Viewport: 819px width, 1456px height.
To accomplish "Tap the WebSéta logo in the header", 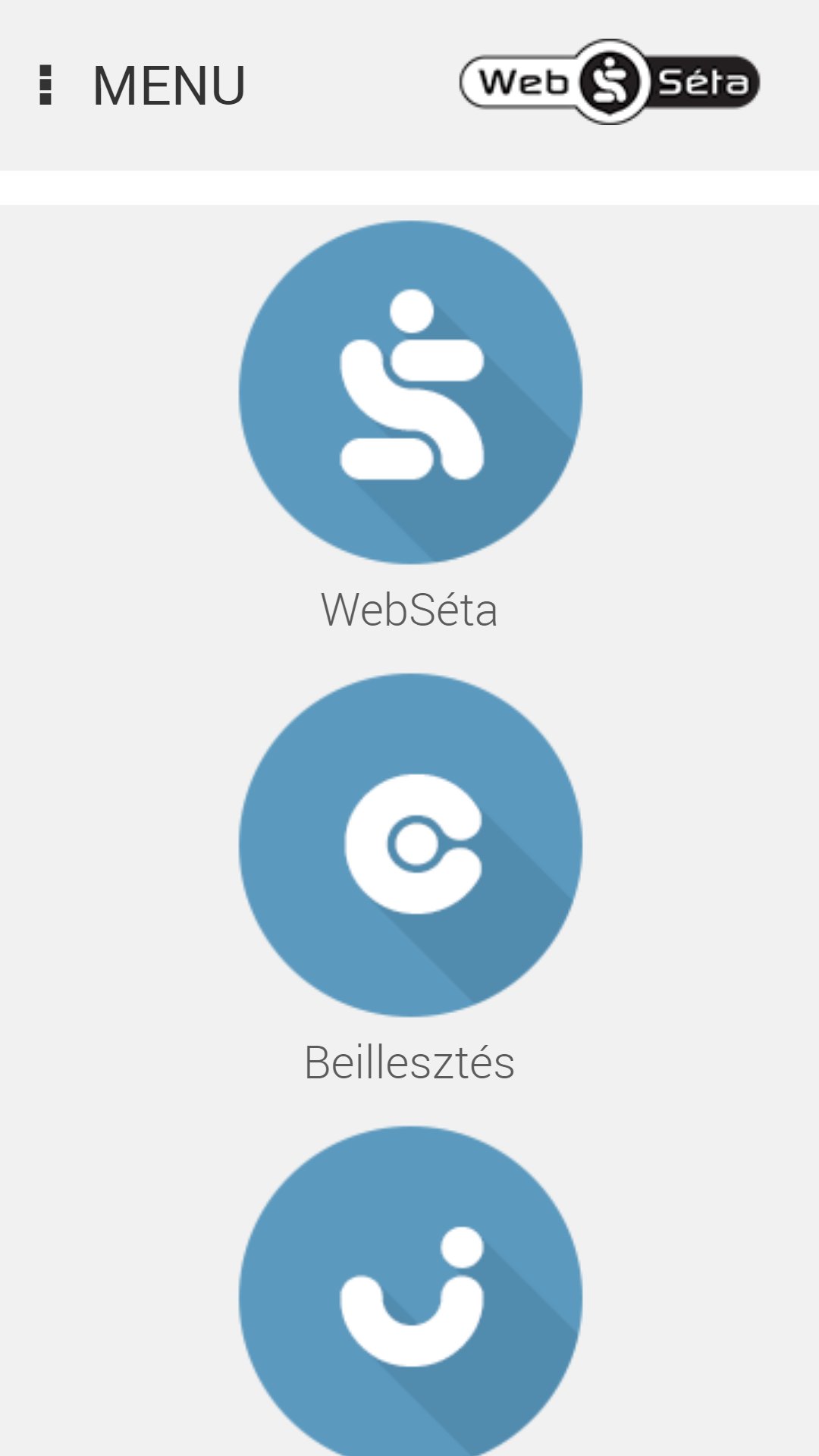I will point(610,82).
